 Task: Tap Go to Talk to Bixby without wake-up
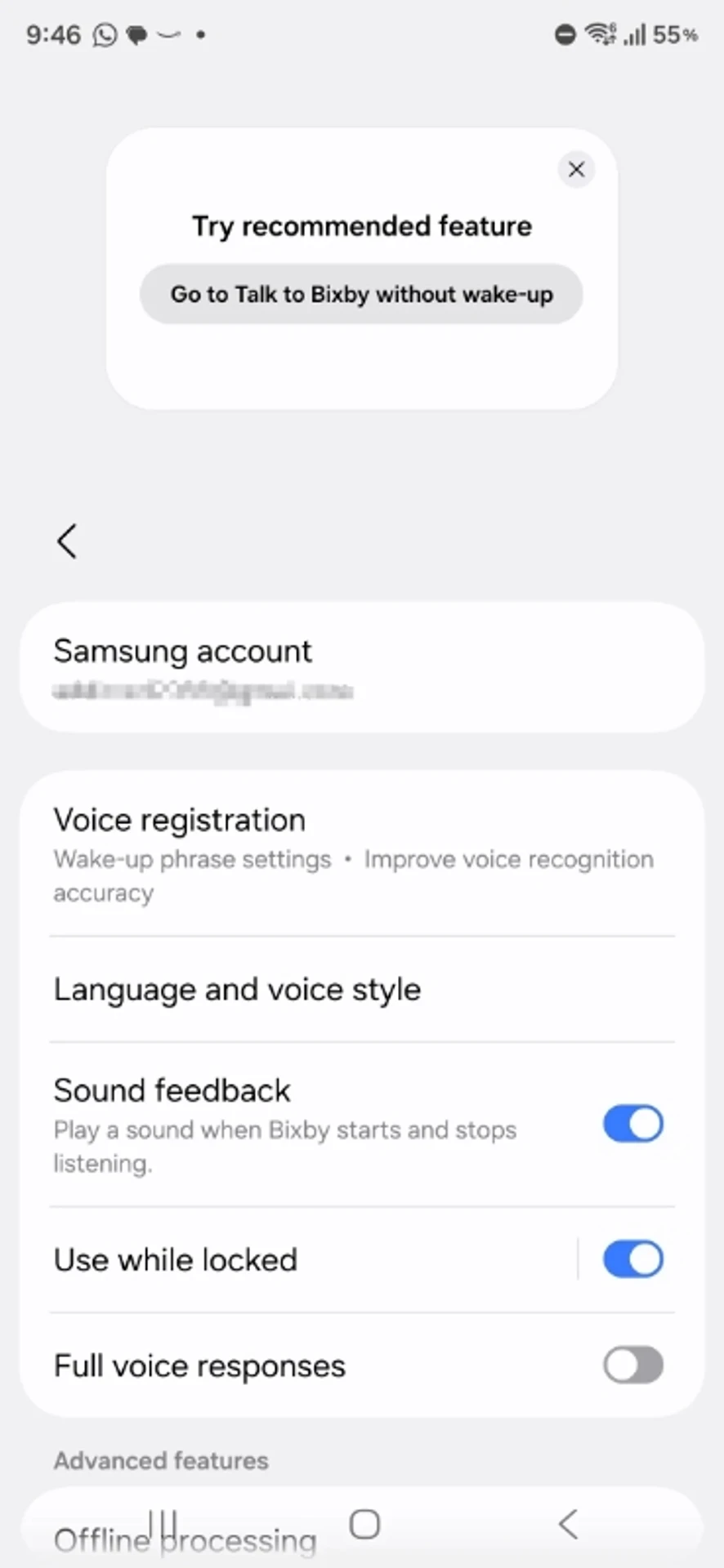pos(361,294)
